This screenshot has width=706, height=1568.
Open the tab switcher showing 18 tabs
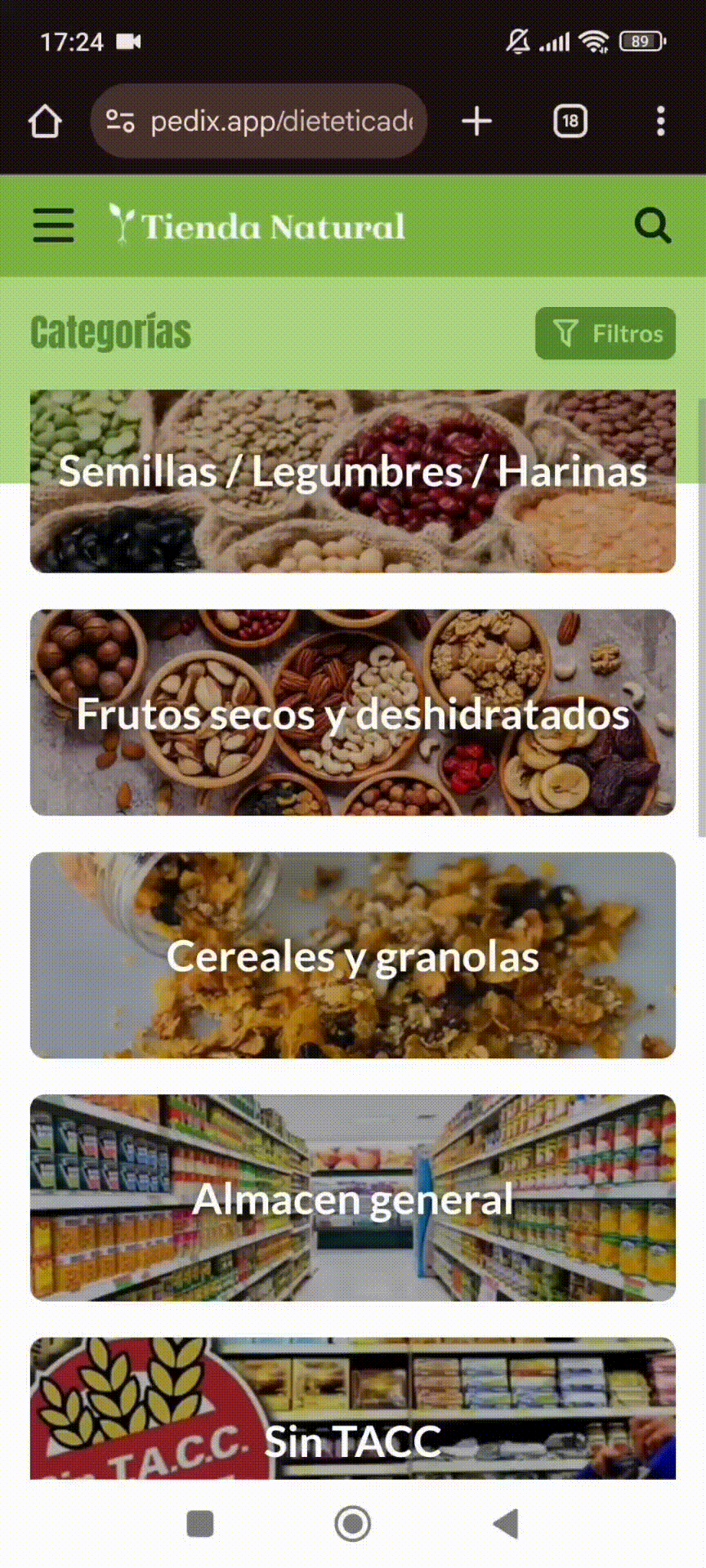[570, 121]
